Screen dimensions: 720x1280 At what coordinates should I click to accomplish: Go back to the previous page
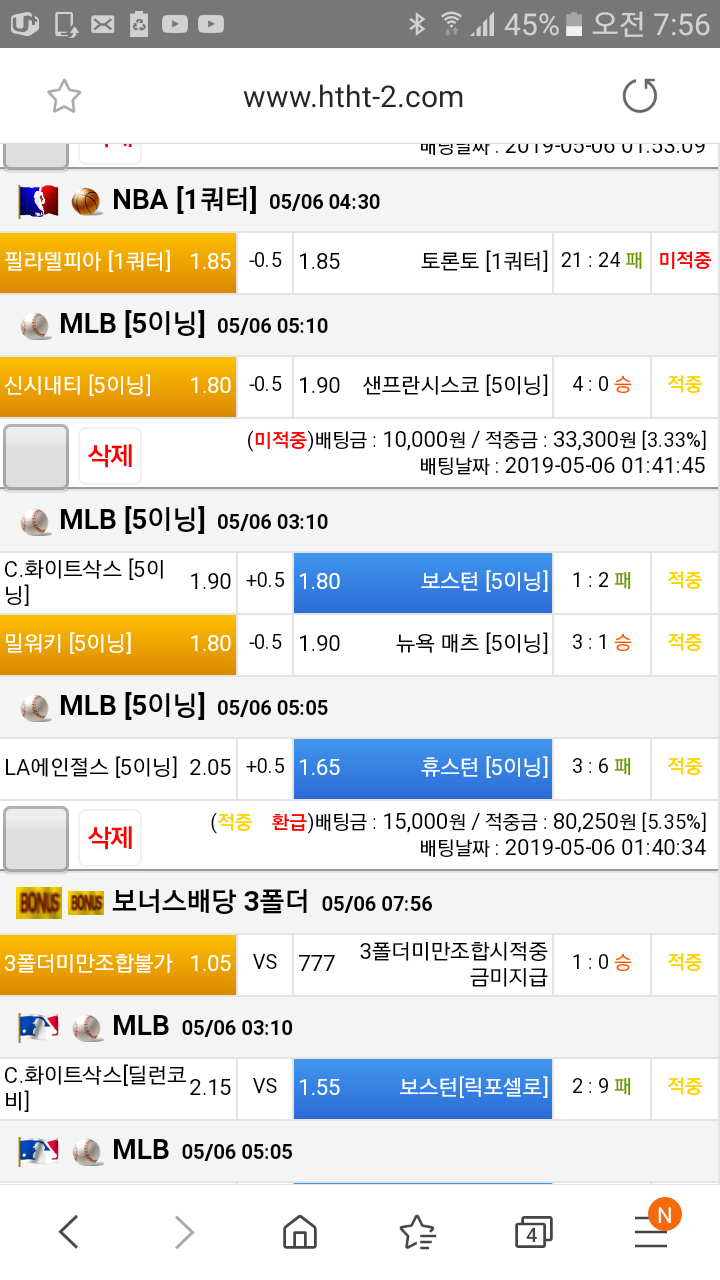[x=68, y=1232]
